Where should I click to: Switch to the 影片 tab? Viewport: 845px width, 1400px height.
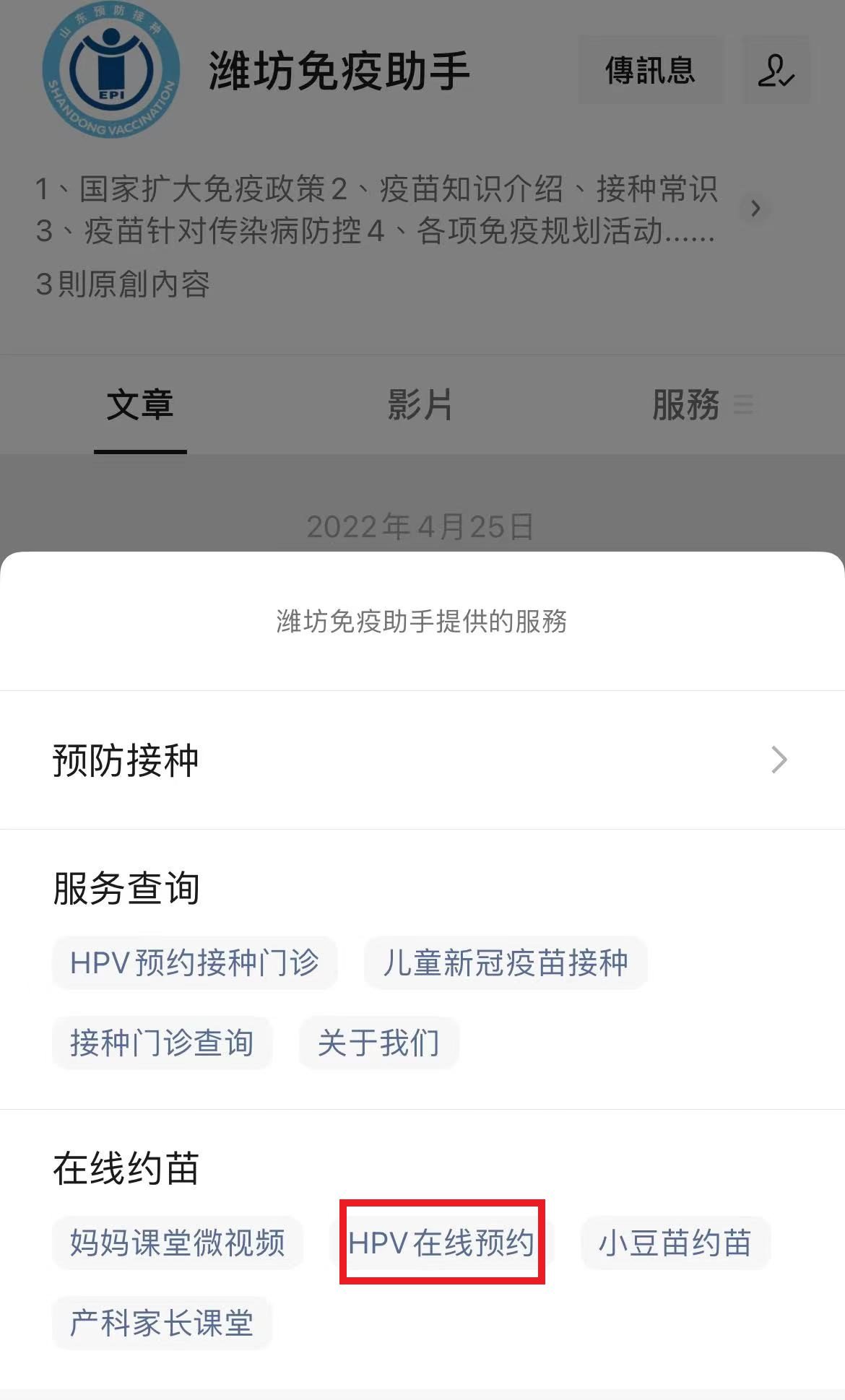(x=420, y=404)
